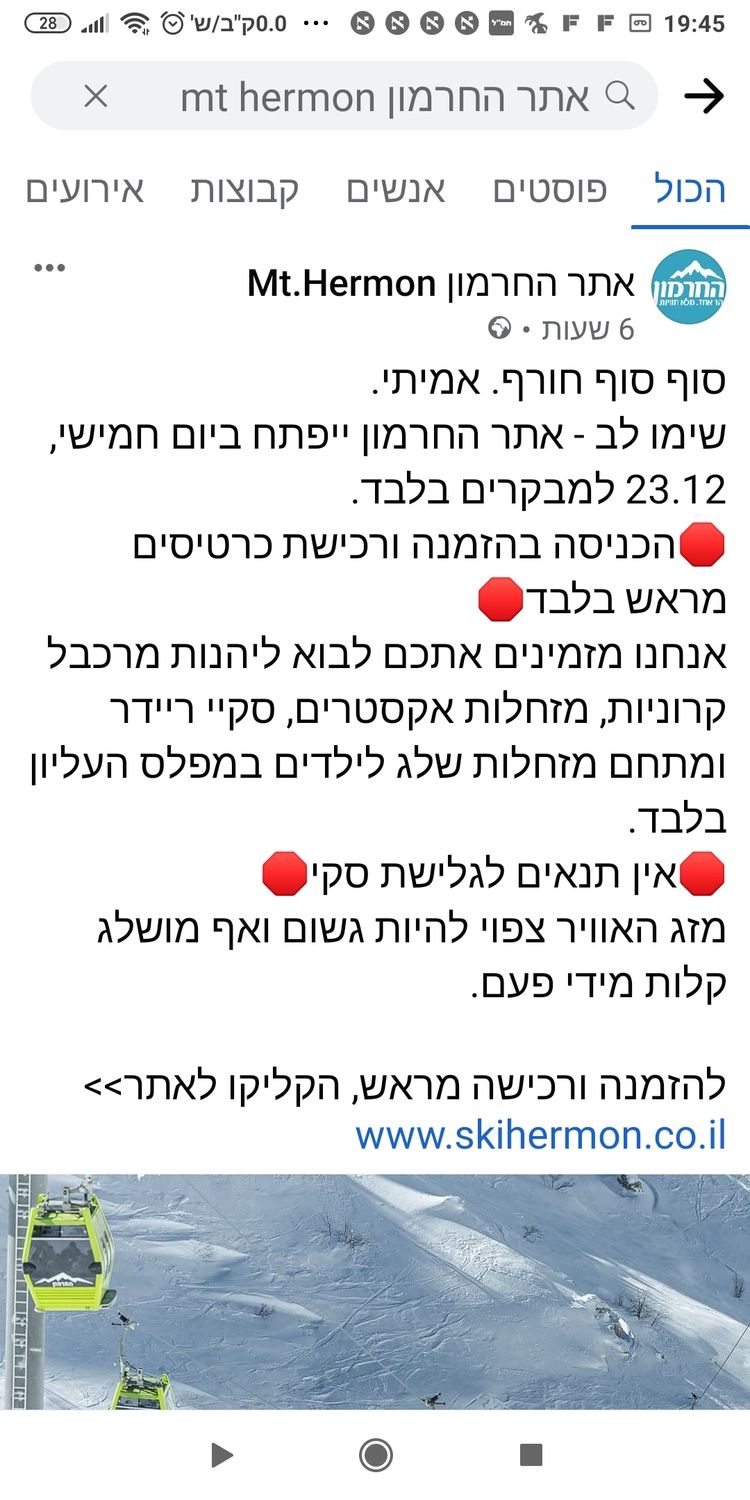Go back using the arrow icon

704,96
